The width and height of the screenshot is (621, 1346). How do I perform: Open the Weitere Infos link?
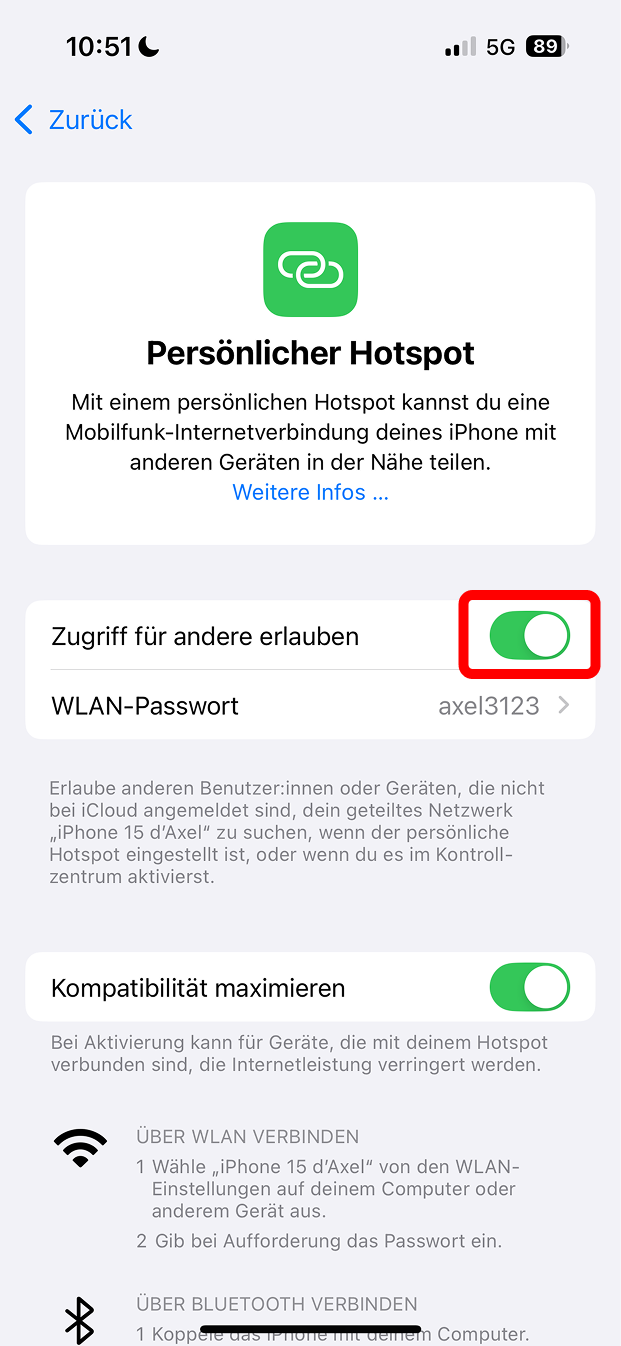pyautogui.click(x=310, y=492)
